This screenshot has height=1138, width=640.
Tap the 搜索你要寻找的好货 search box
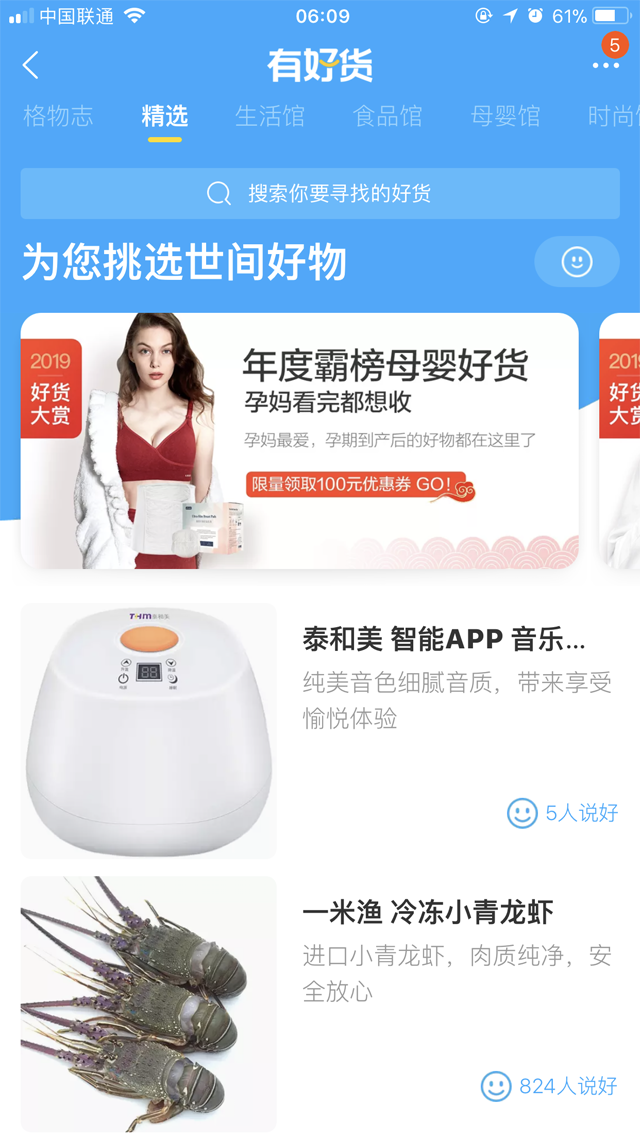click(x=320, y=194)
